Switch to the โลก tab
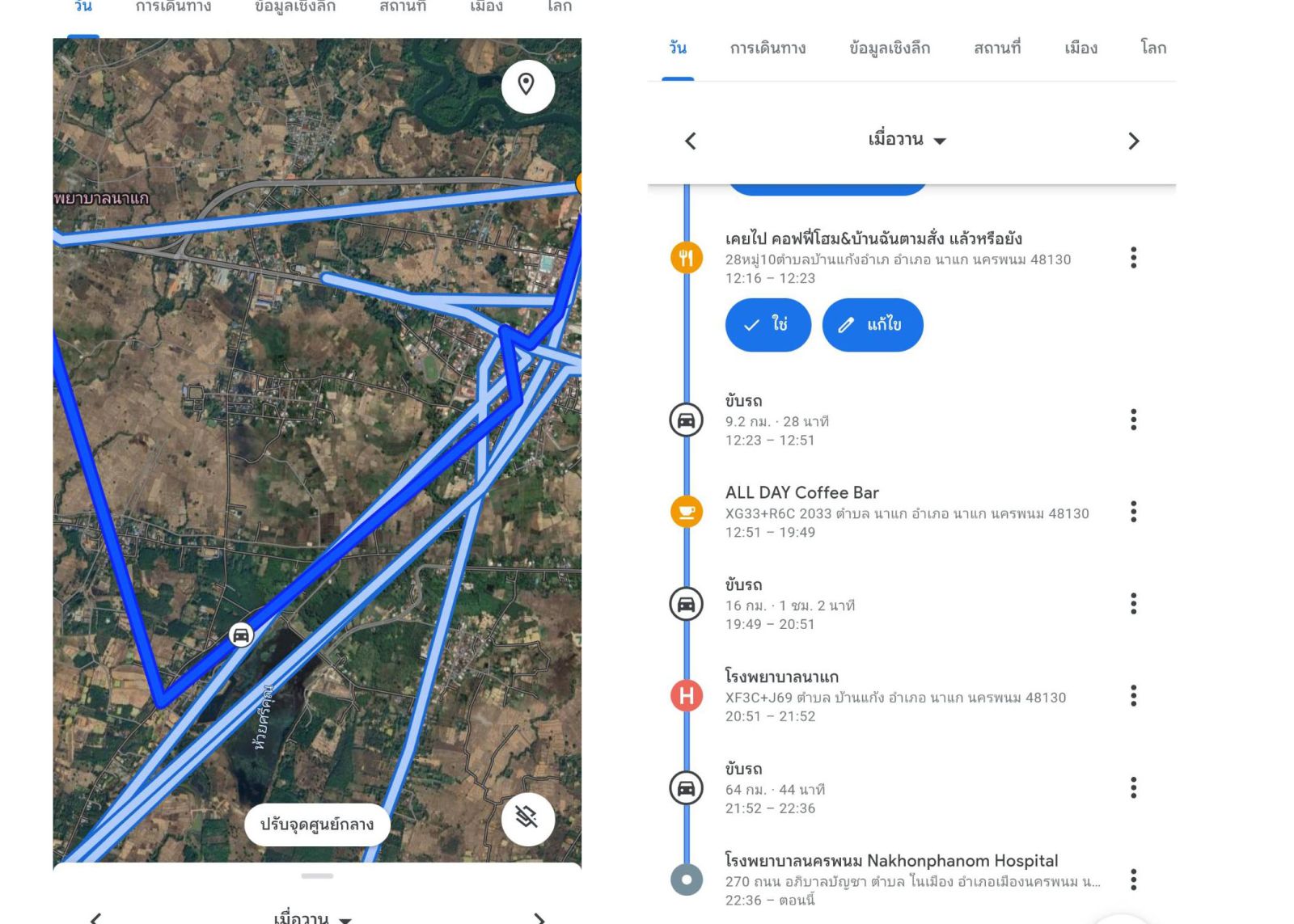Screen dimensions: 1294x924 [x=1153, y=49]
